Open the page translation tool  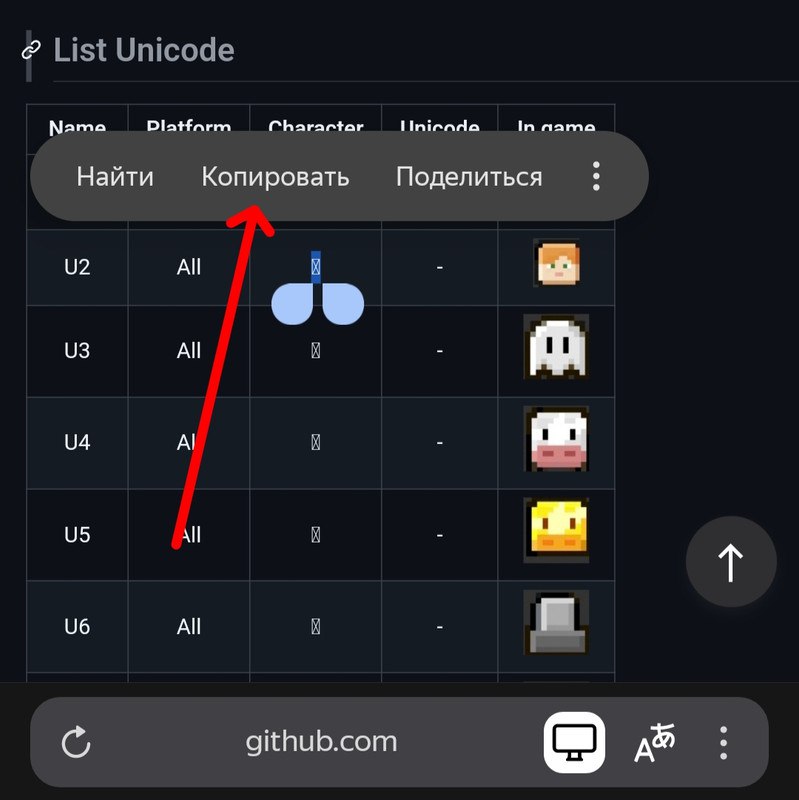[653, 741]
